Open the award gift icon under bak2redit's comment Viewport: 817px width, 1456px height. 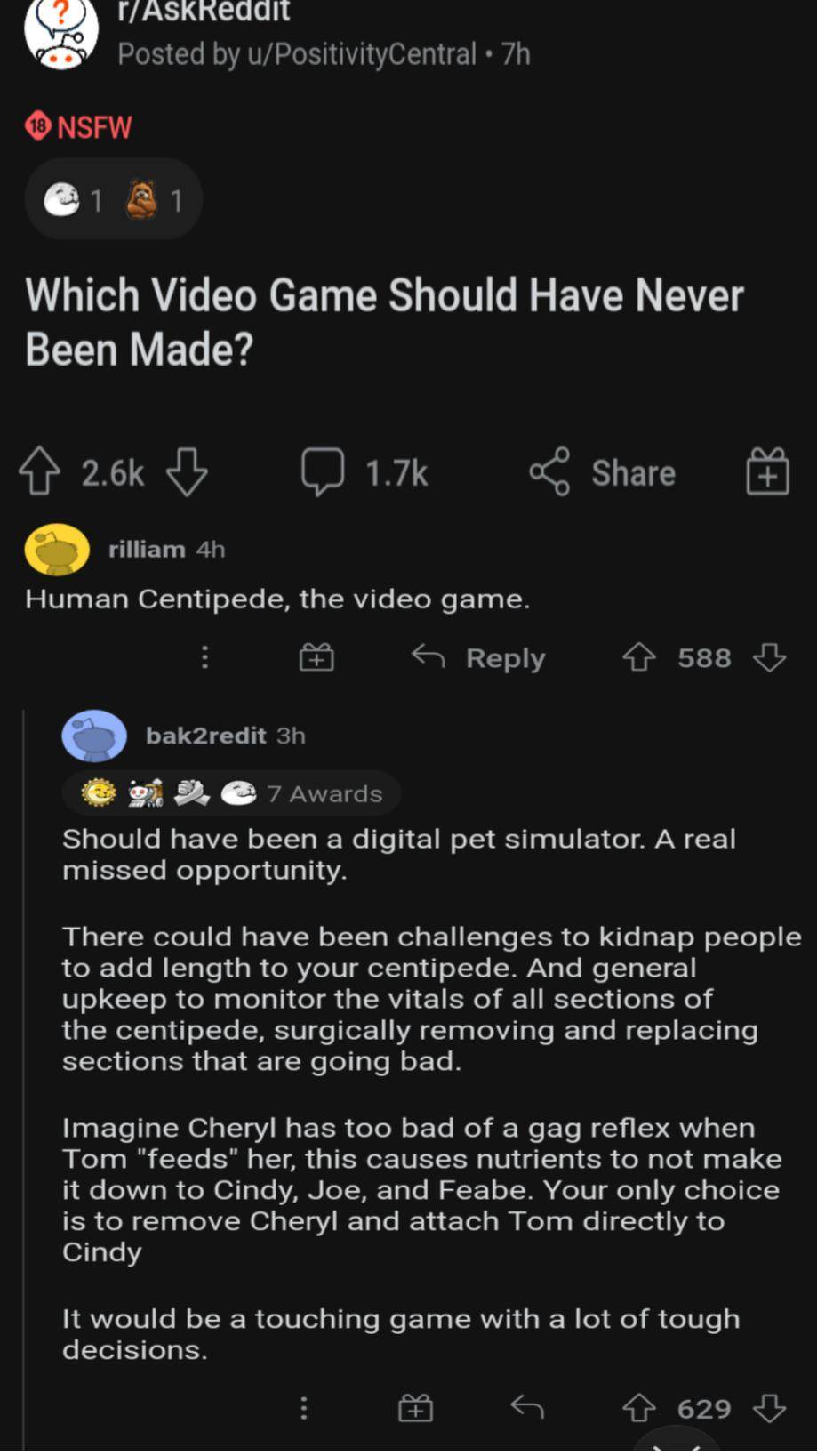tap(414, 1407)
